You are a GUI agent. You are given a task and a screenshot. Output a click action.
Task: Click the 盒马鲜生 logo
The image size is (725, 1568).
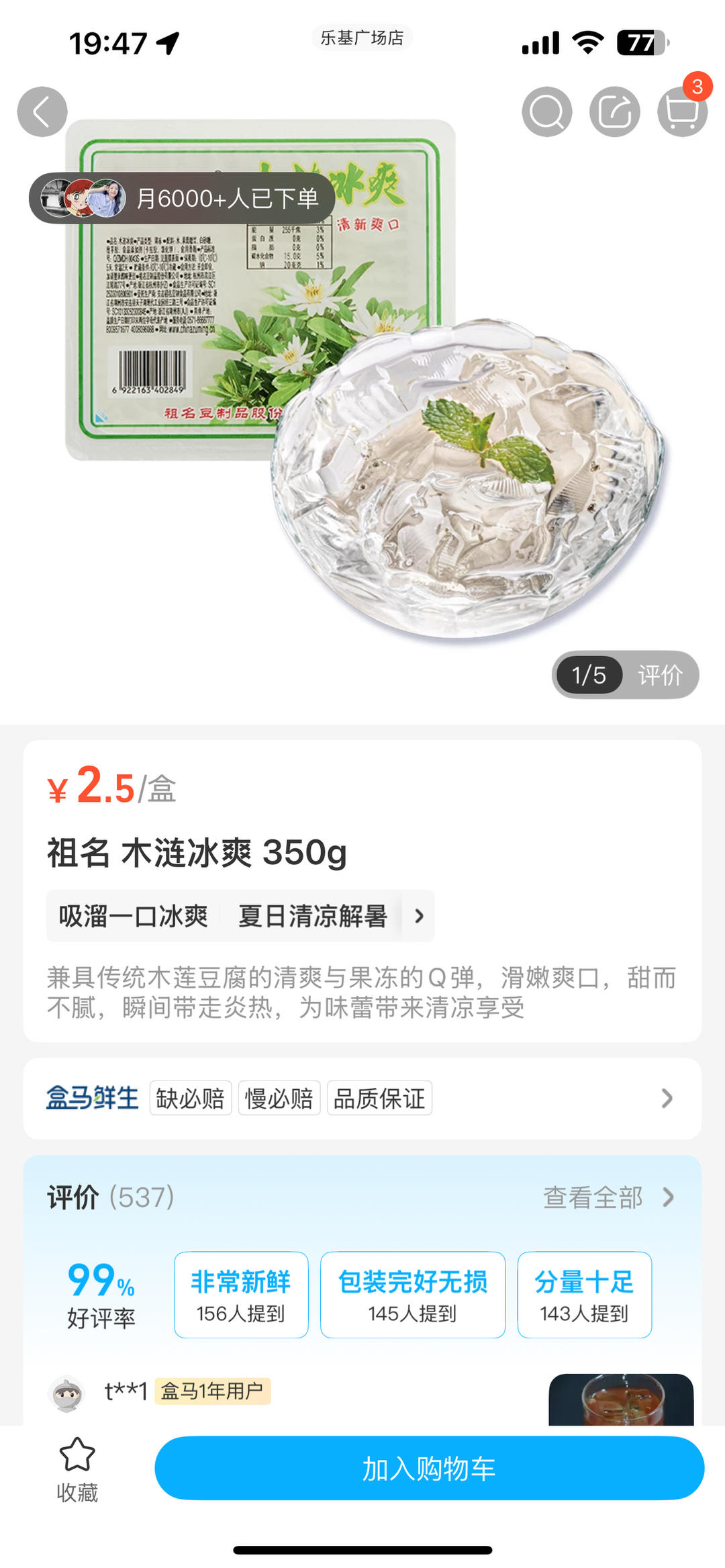click(x=92, y=1097)
